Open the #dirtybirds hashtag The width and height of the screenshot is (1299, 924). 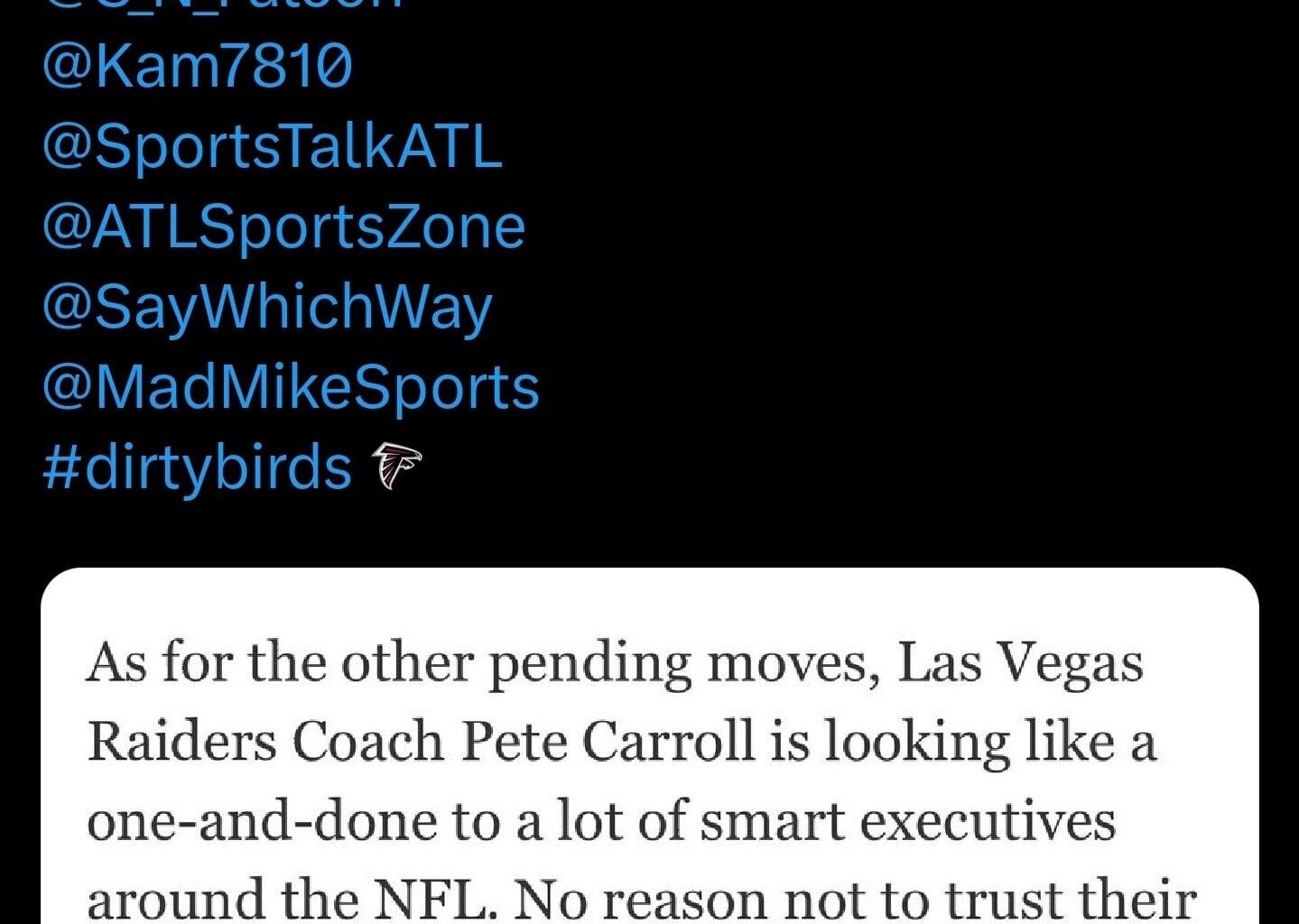[197, 467]
